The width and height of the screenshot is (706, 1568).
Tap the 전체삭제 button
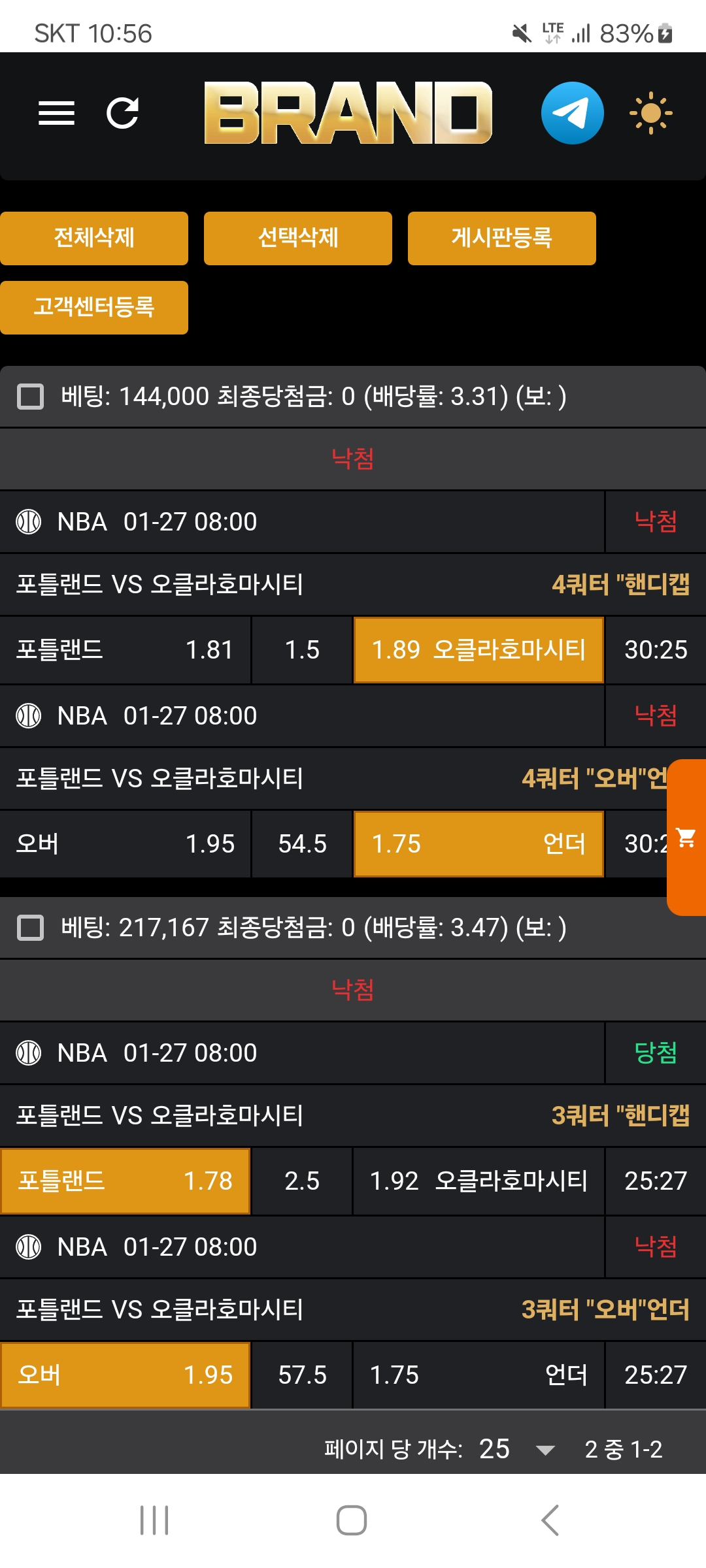click(x=94, y=238)
